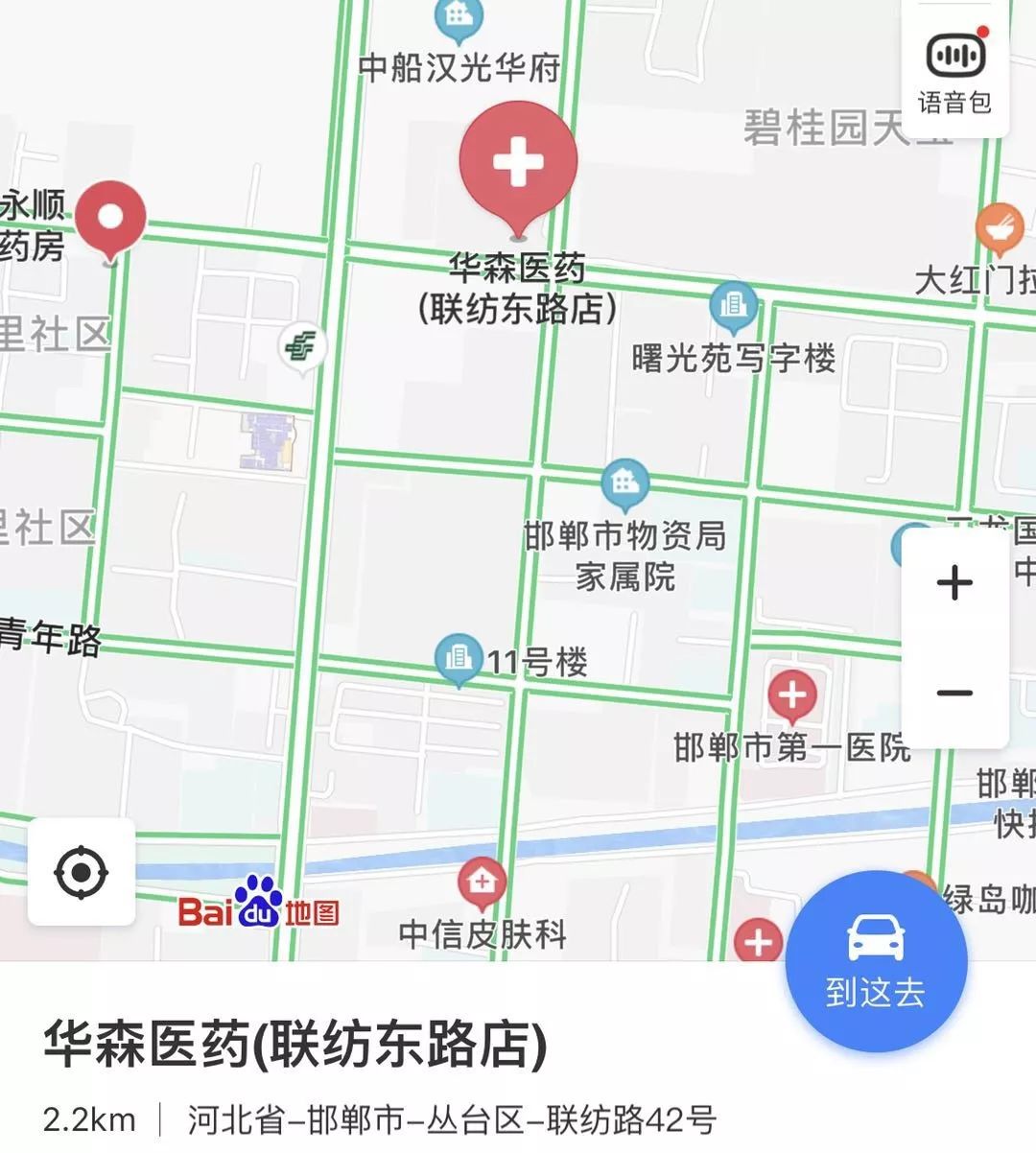Click the 永顺药房 pin marker

tap(112, 216)
